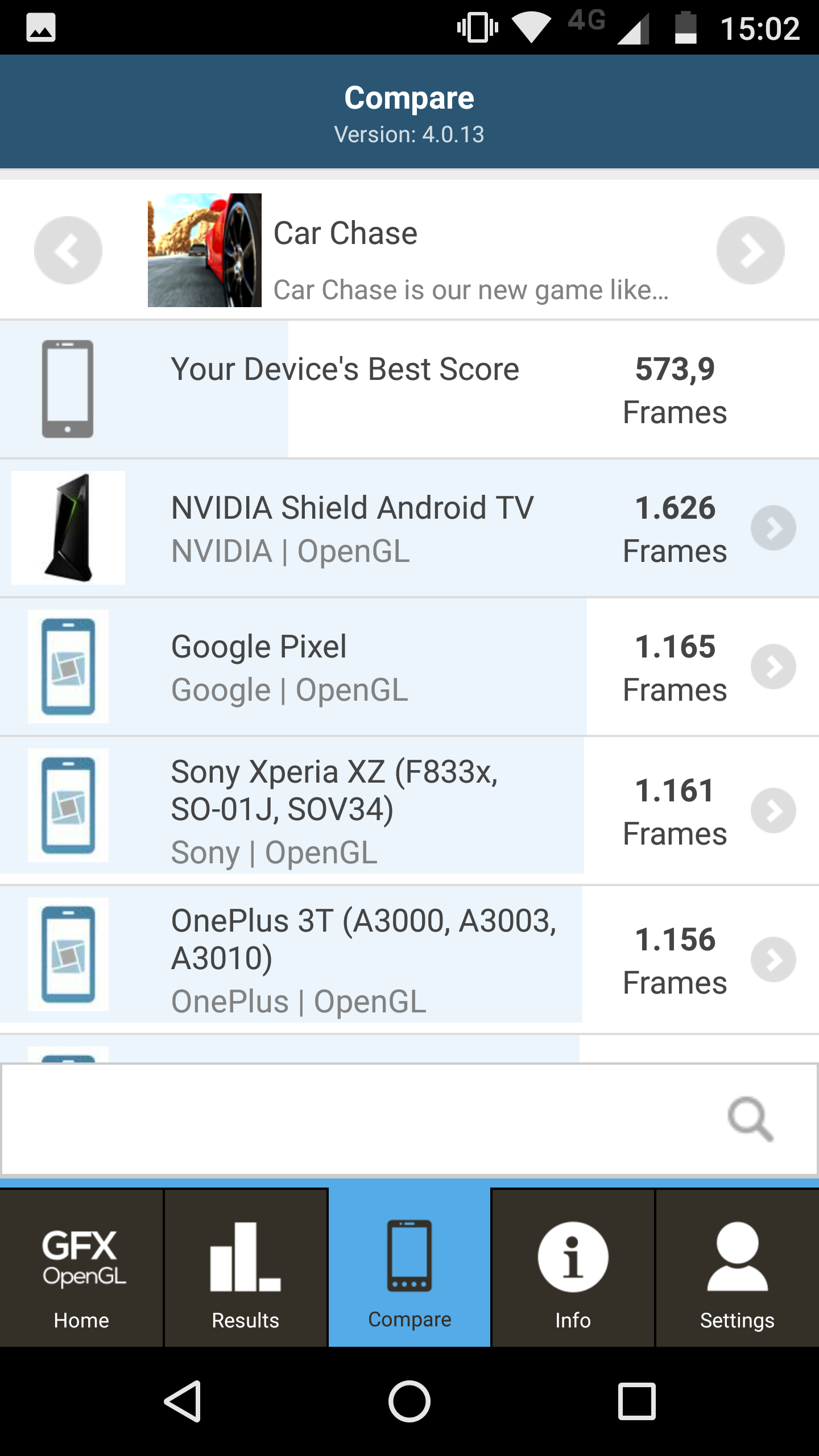Tap the magnifier search icon
Viewport: 819px width, 1456px height.
pos(750,1119)
